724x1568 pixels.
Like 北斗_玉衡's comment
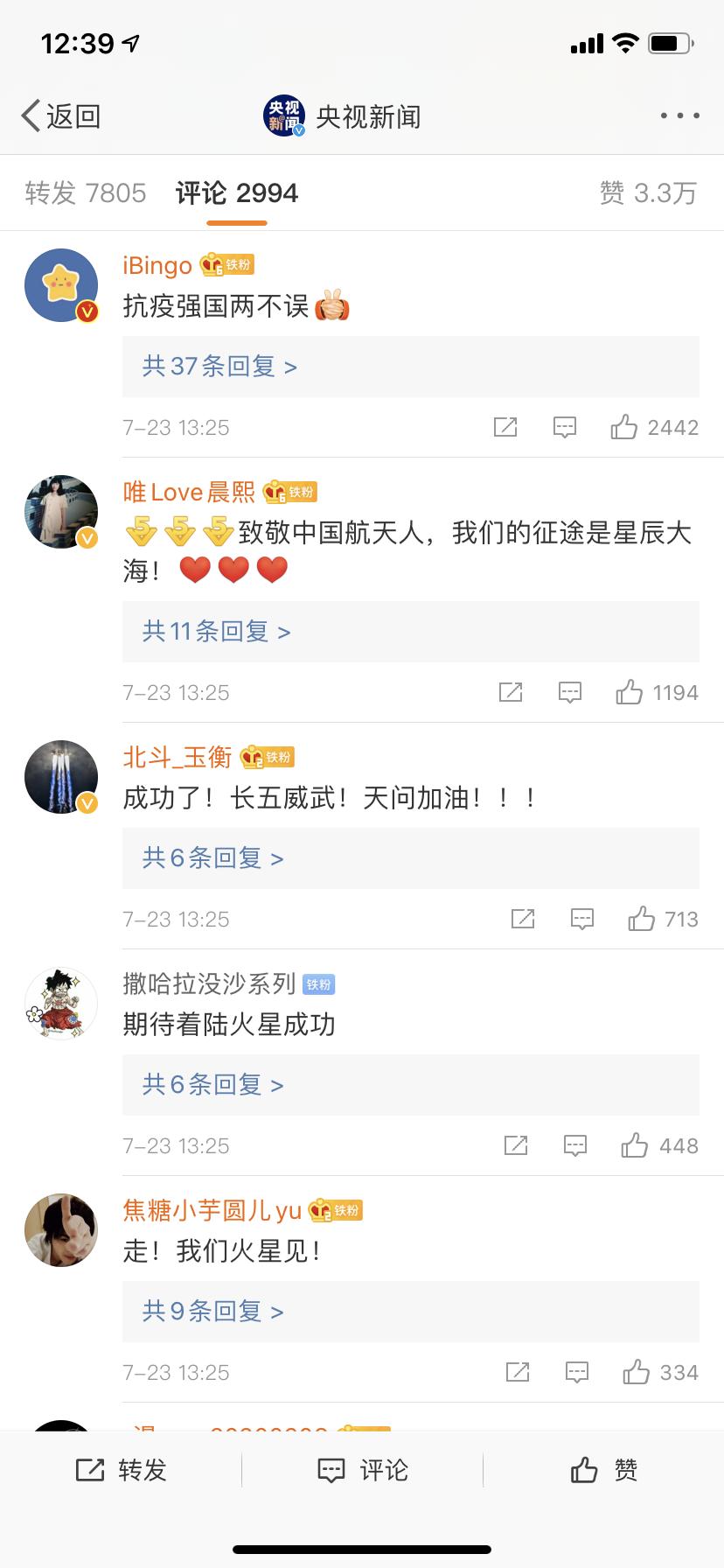coord(642,919)
